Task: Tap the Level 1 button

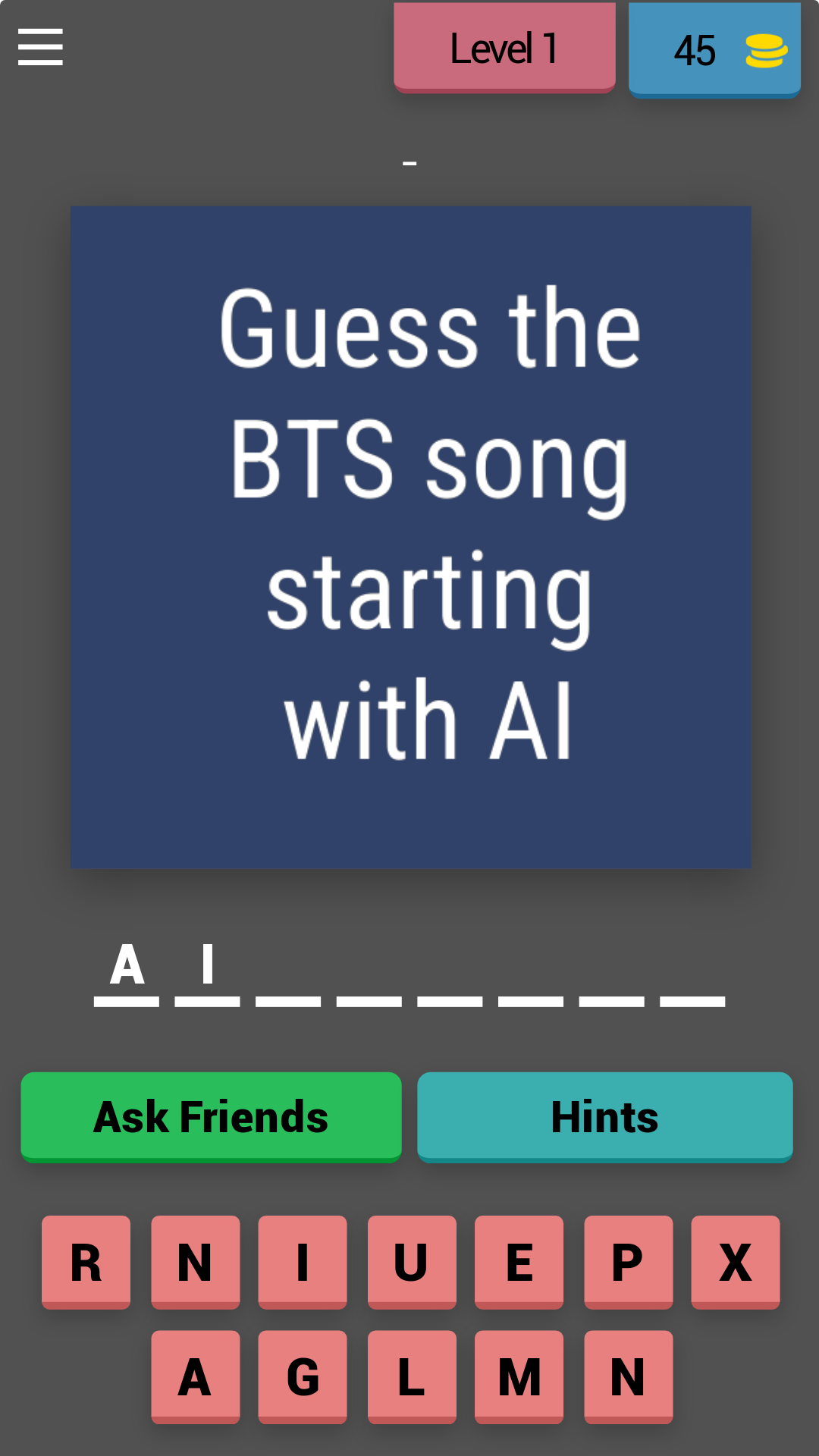Action: [504, 48]
